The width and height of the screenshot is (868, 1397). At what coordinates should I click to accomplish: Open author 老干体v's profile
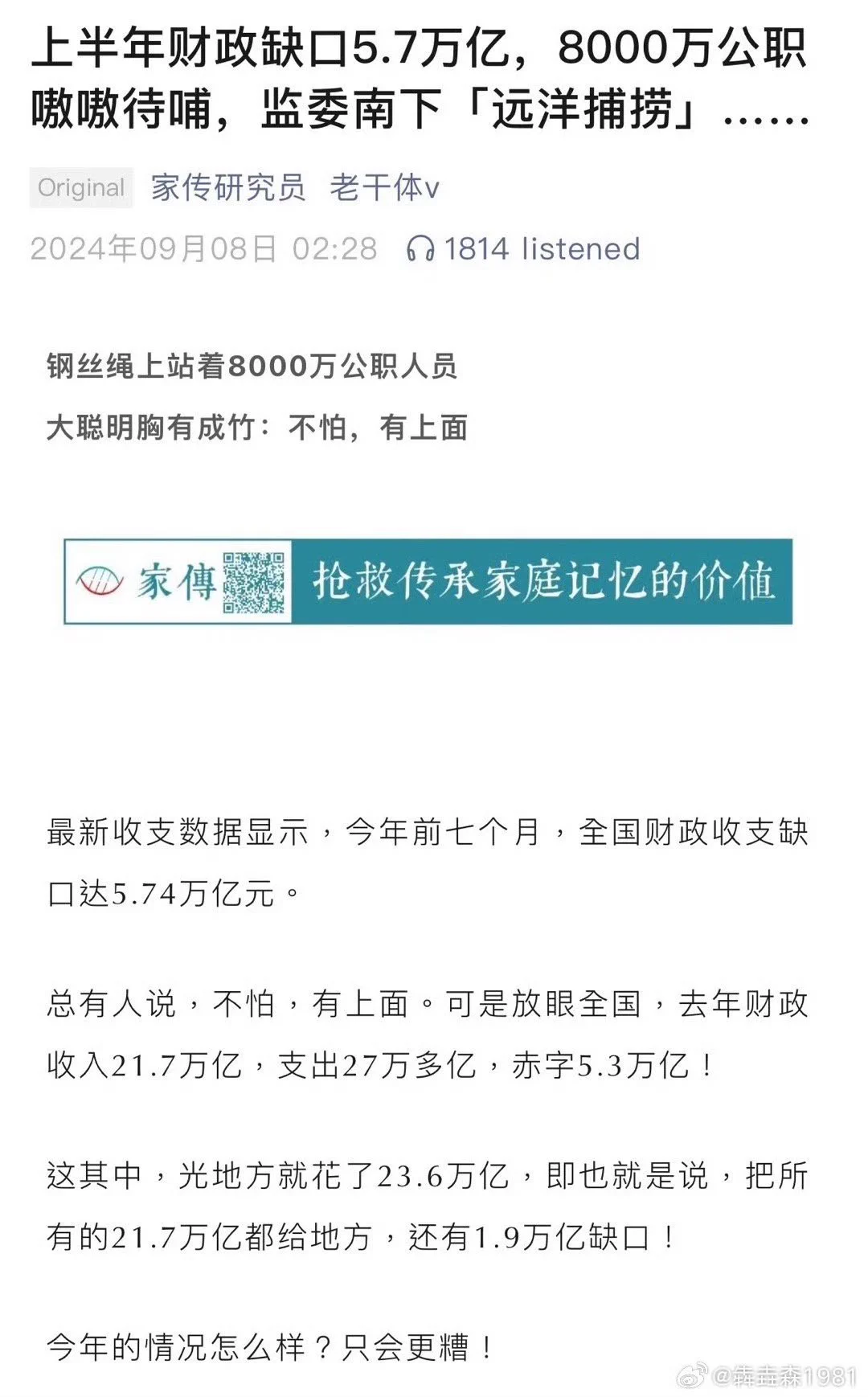384,187
